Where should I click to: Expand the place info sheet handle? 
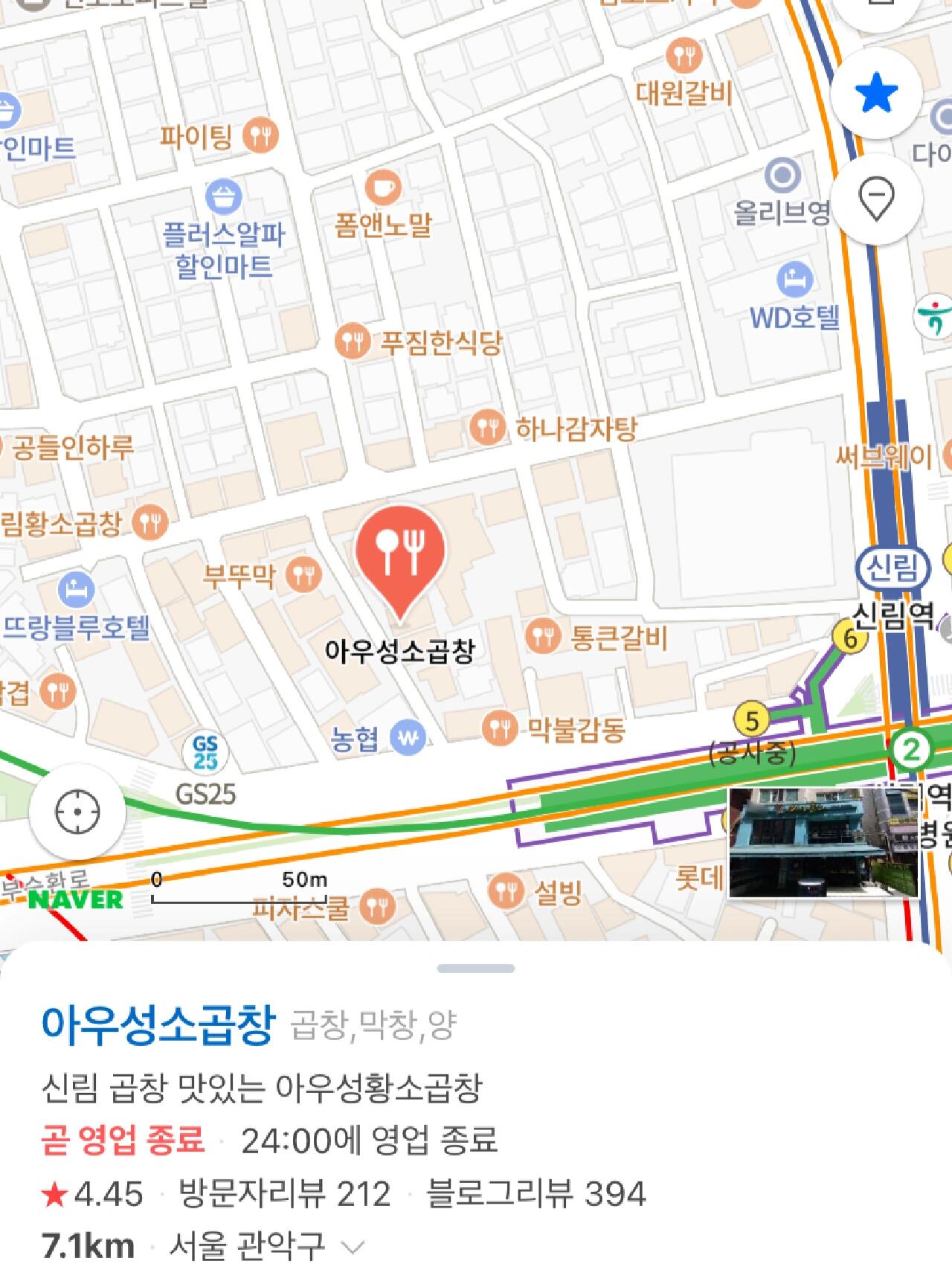click(476, 968)
